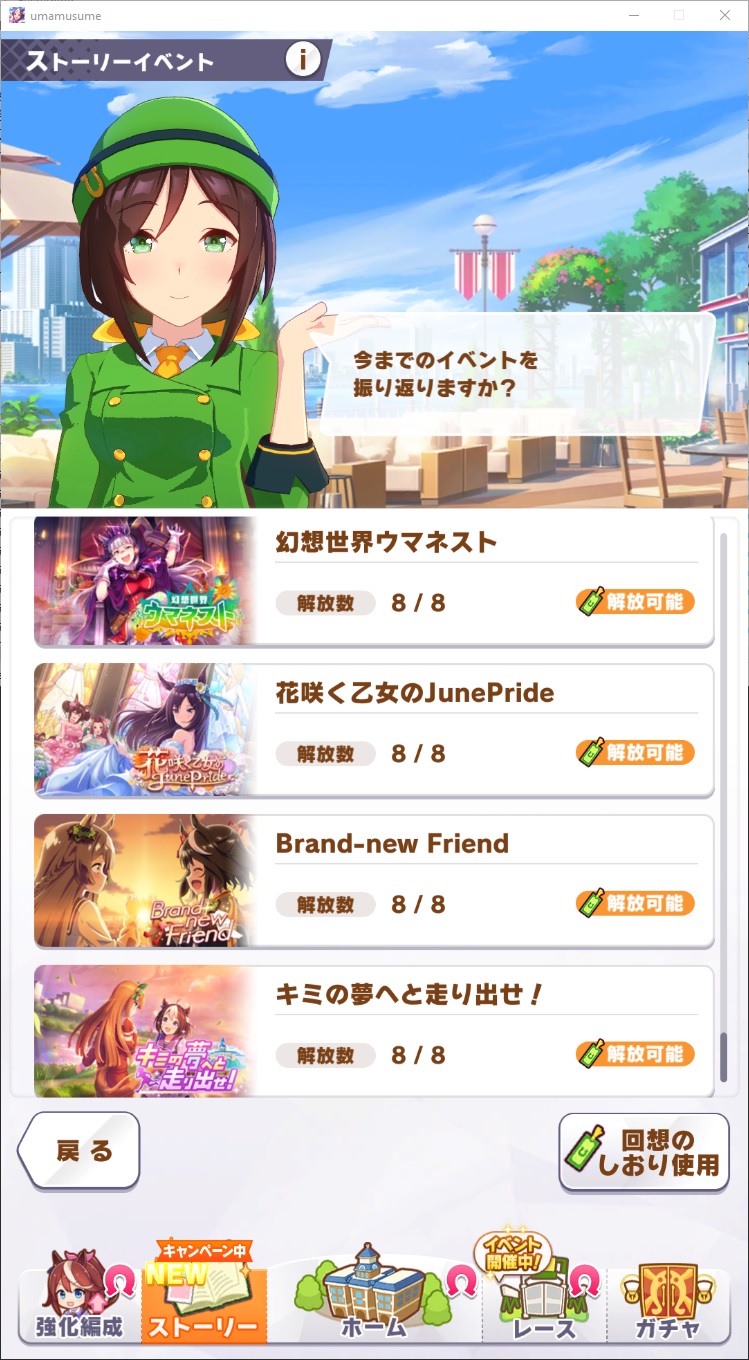Open the info icon beside ストーリーイベント
The image size is (749, 1360).
302,60
